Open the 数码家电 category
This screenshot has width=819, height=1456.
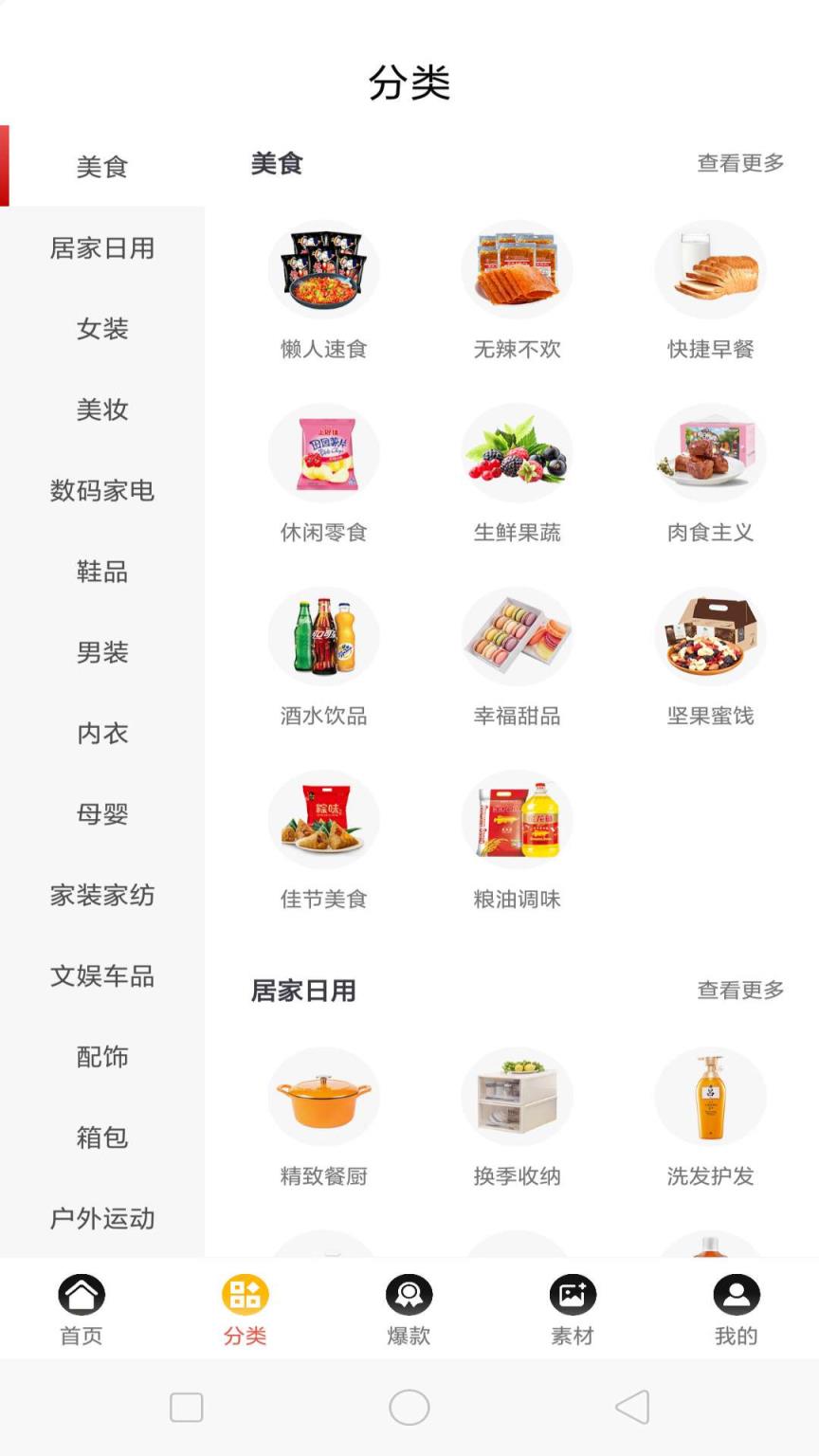coord(102,491)
